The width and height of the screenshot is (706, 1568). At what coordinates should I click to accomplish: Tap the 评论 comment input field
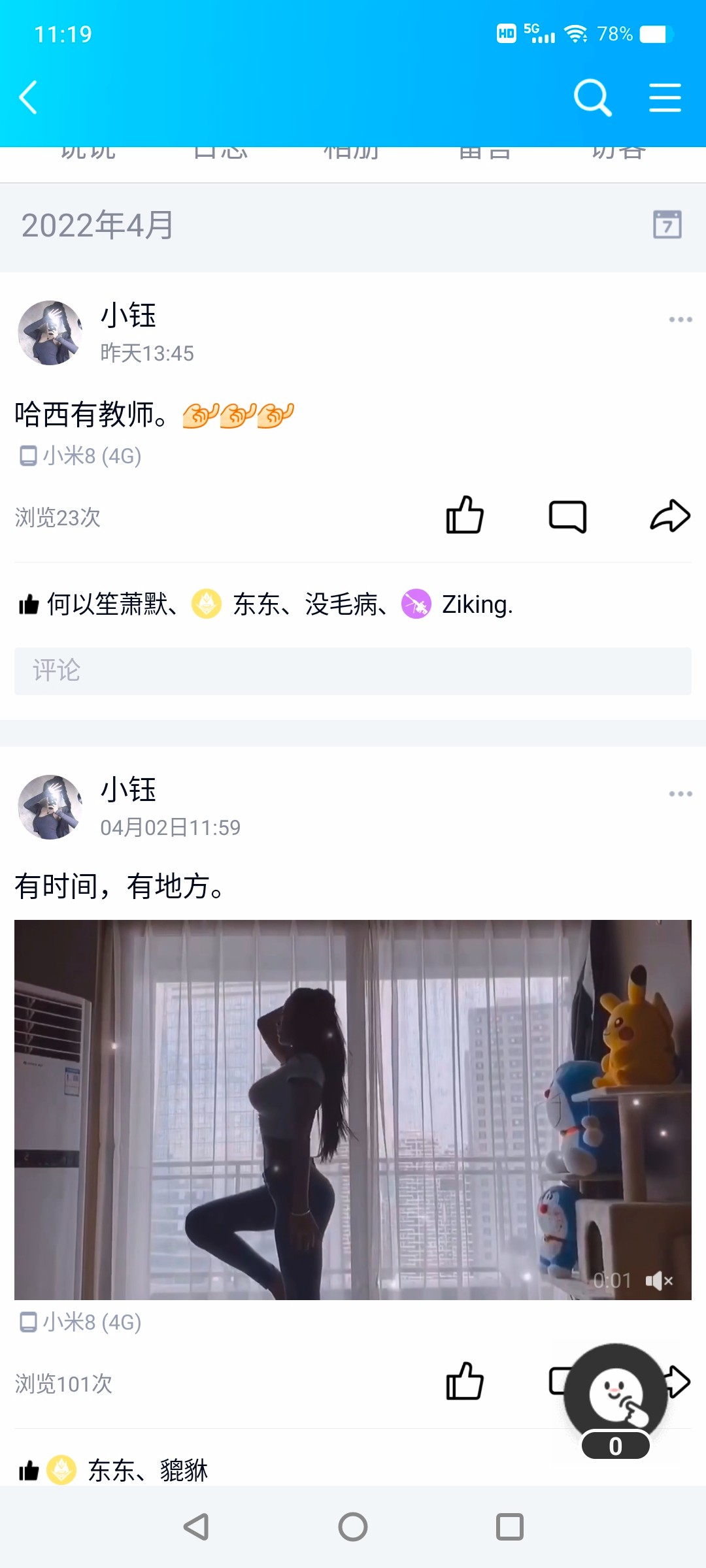(x=353, y=670)
